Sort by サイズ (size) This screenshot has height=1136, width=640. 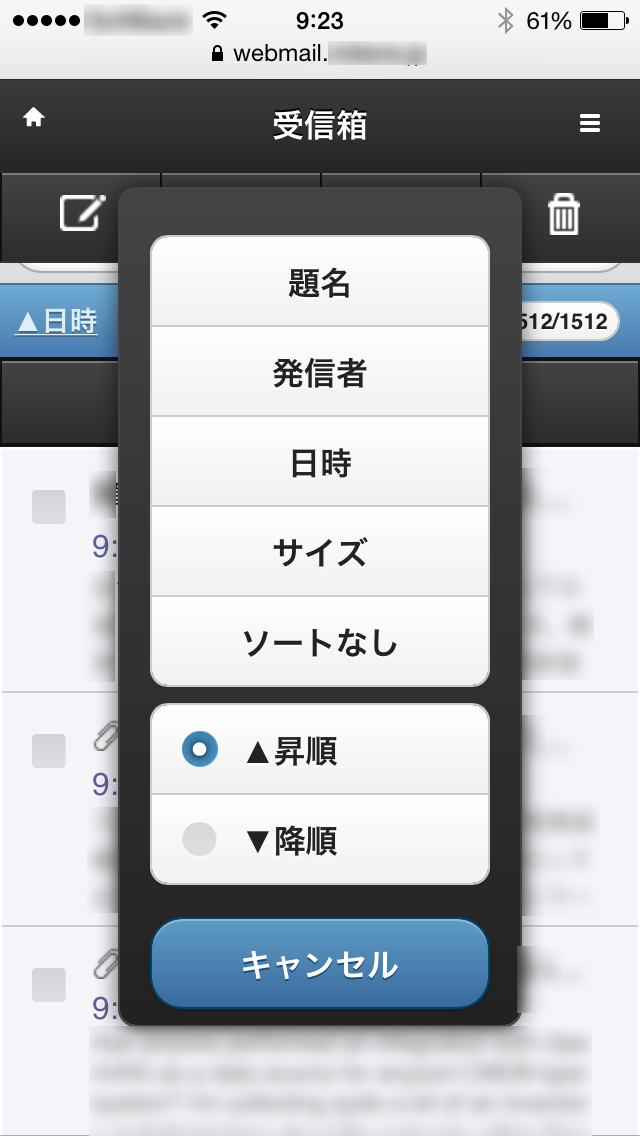click(320, 551)
